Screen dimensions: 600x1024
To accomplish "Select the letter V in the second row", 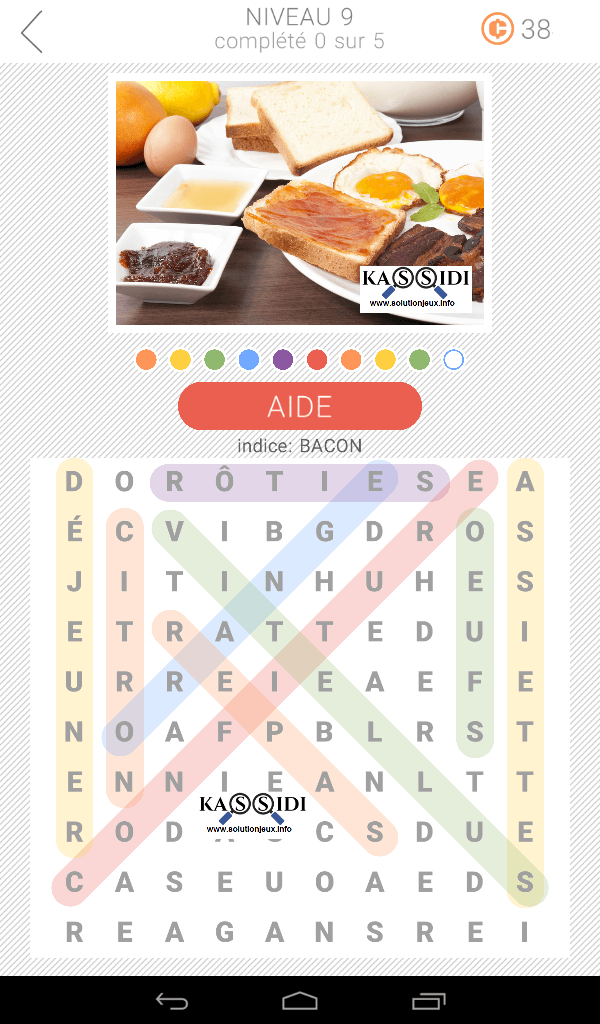I will [x=174, y=532].
